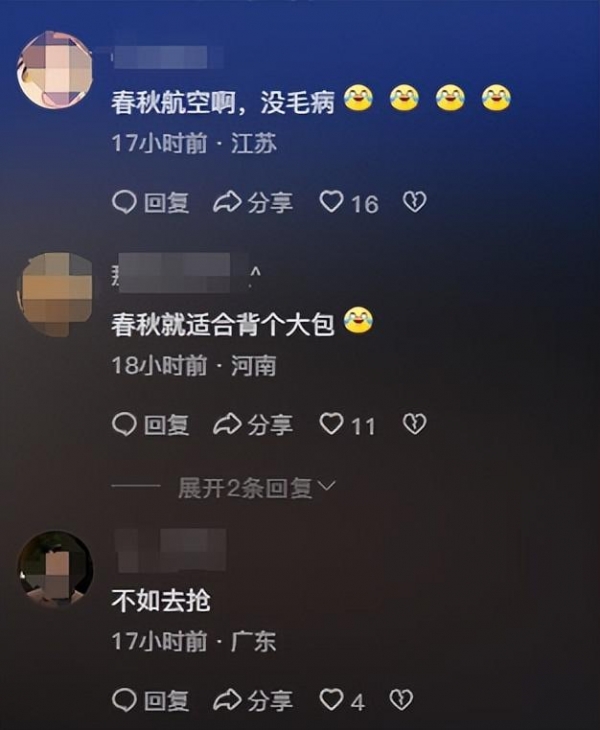The image size is (600, 730).
Task: Reply to the 春秋航空啊 comment
Action: [150, 203]
